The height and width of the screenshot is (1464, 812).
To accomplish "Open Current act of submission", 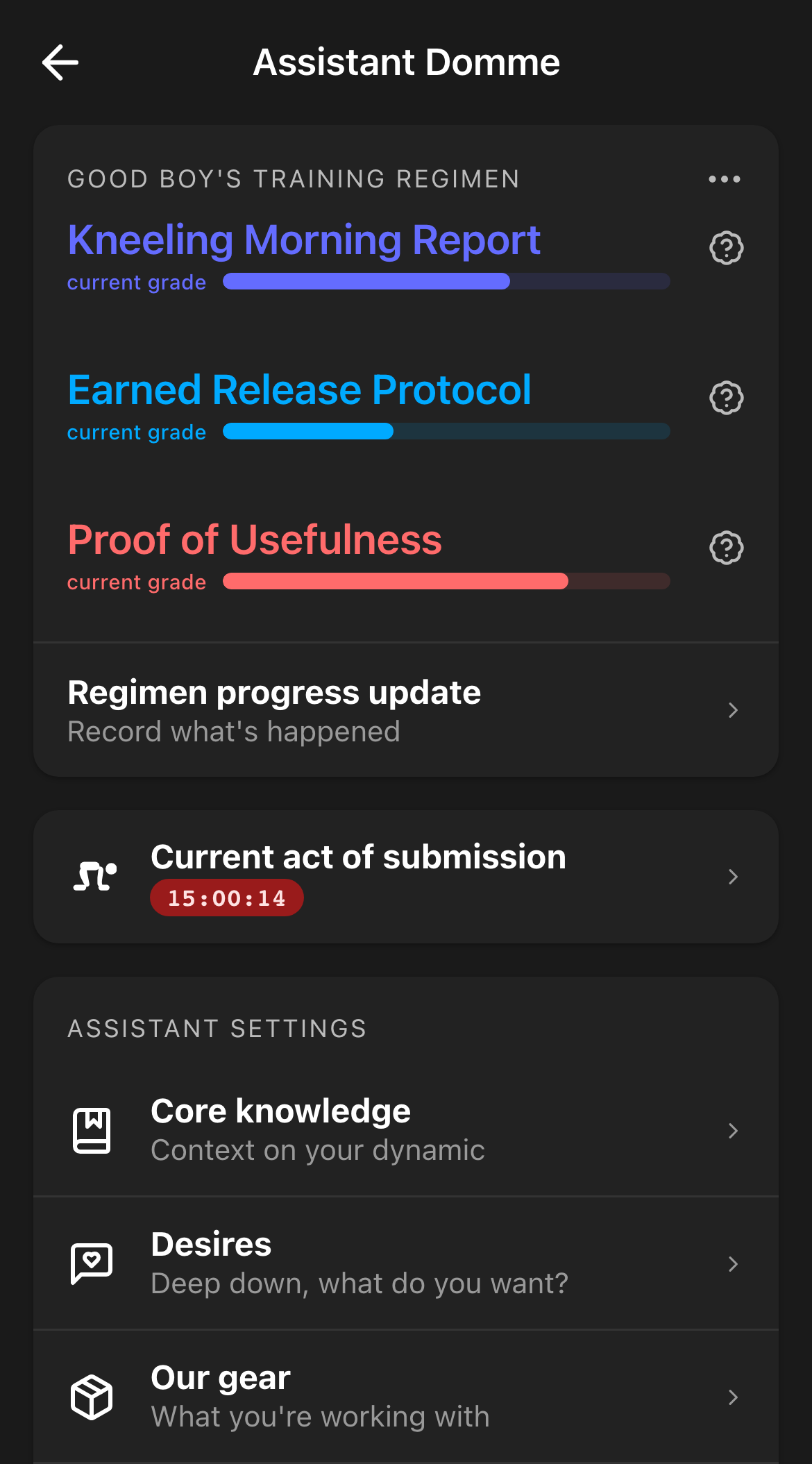I will click(405, 876).
